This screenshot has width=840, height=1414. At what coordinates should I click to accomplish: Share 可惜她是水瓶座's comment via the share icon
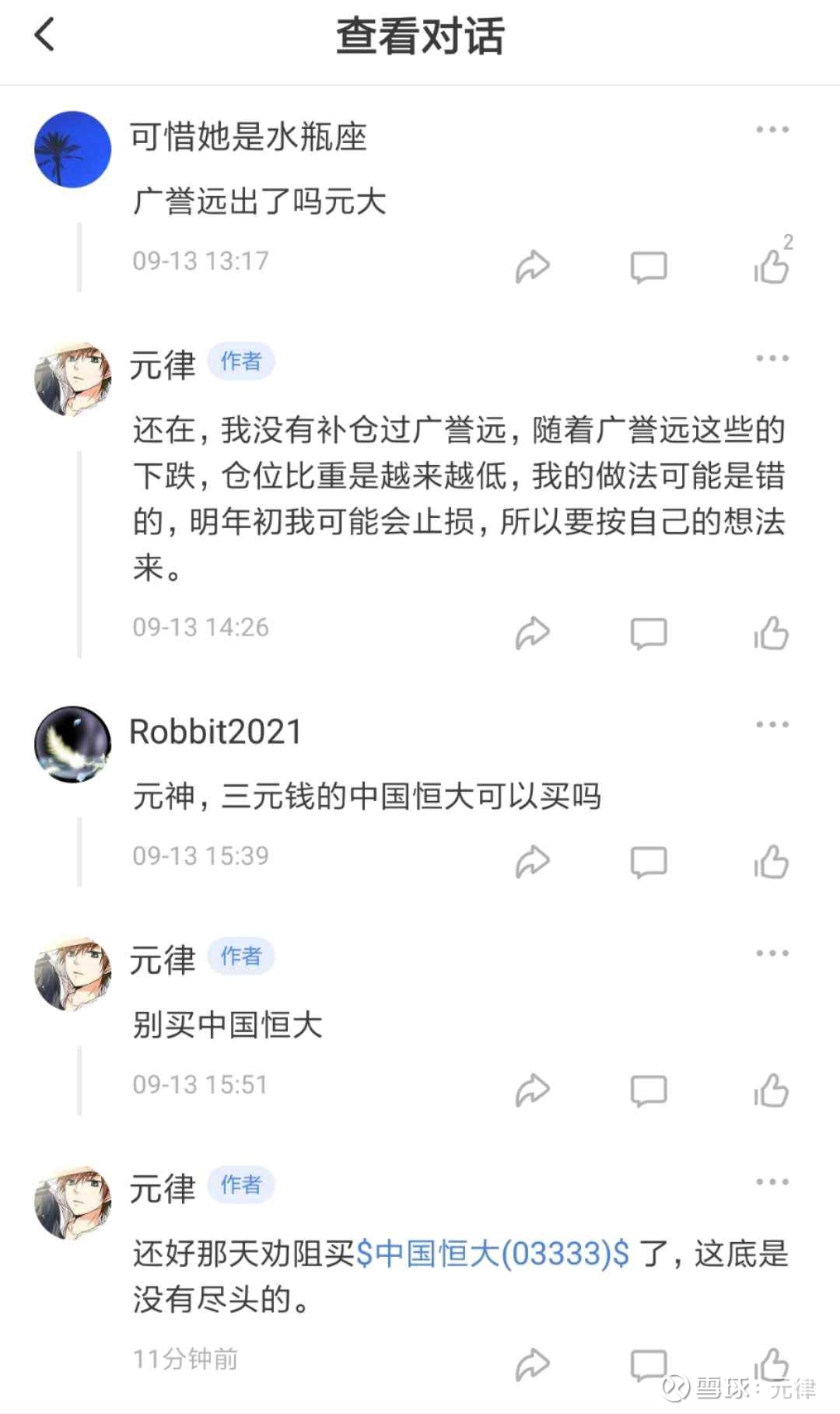pyautogui.click(x=532, y=268)
